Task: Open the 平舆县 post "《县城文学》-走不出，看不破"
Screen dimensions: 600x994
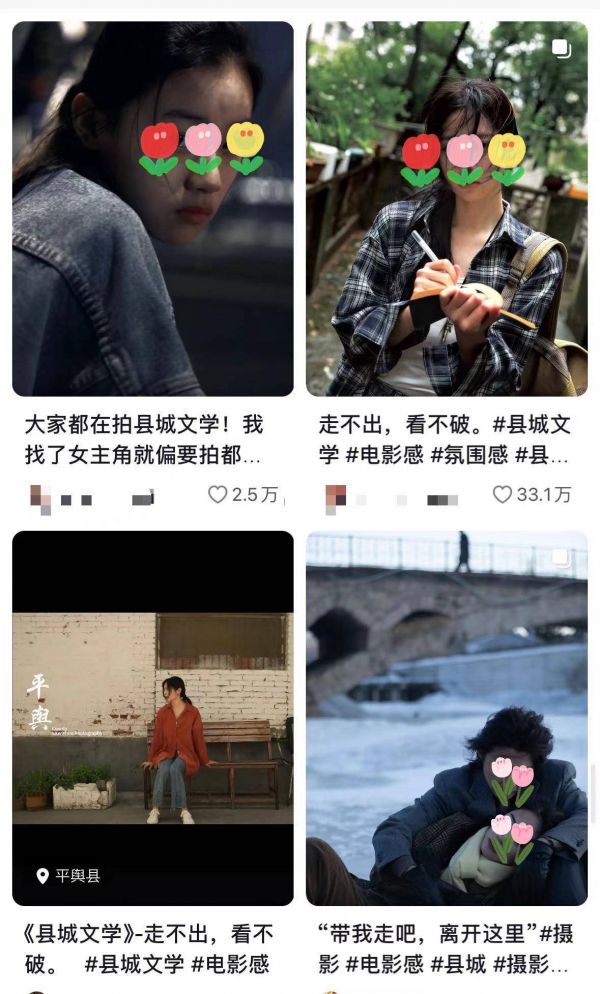Action: tap(153, 718)
